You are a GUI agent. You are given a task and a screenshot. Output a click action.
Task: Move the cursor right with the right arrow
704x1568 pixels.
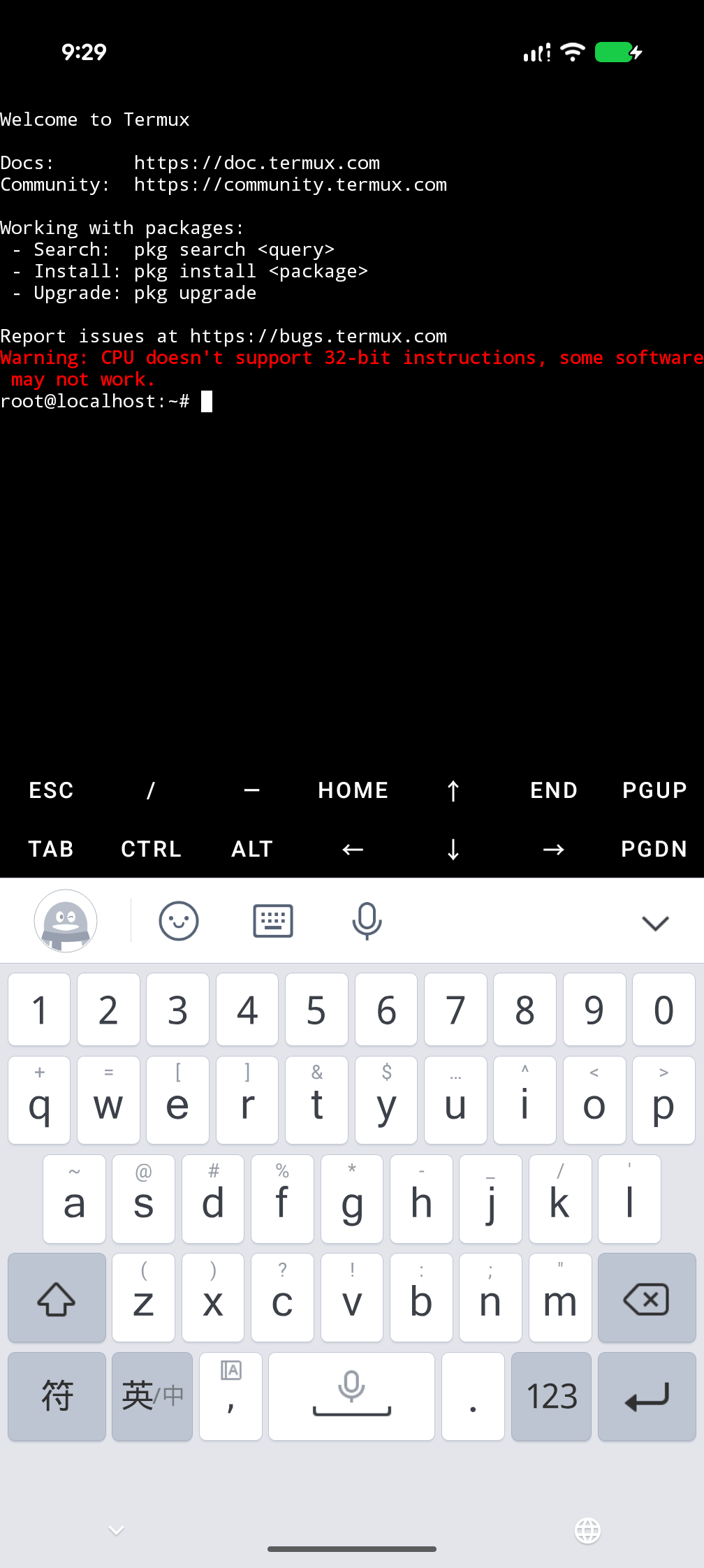pos(554,849)
